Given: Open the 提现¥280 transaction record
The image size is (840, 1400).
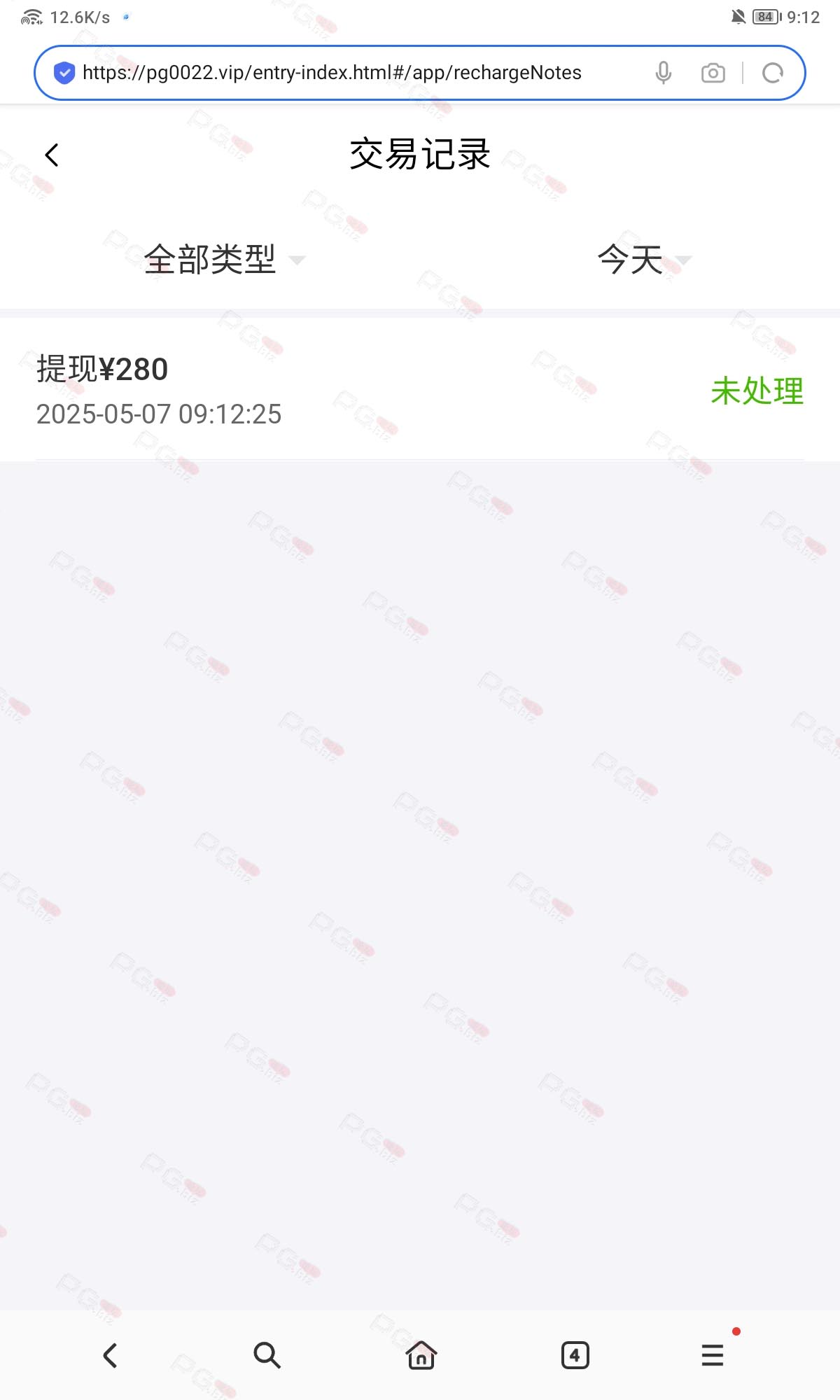Looking at the screenshot, I should (420, 390).
